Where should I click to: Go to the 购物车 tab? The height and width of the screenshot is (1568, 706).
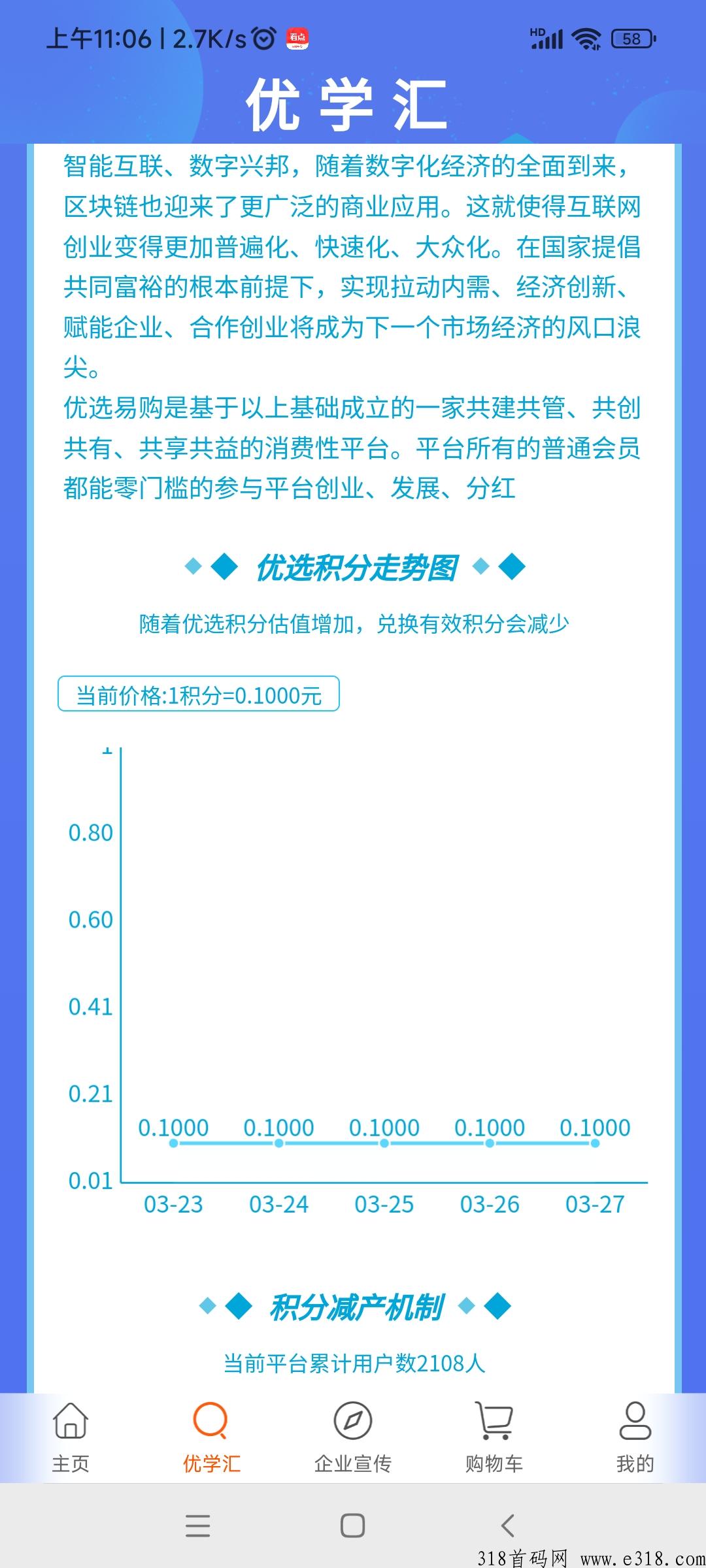pos(494,1436)
